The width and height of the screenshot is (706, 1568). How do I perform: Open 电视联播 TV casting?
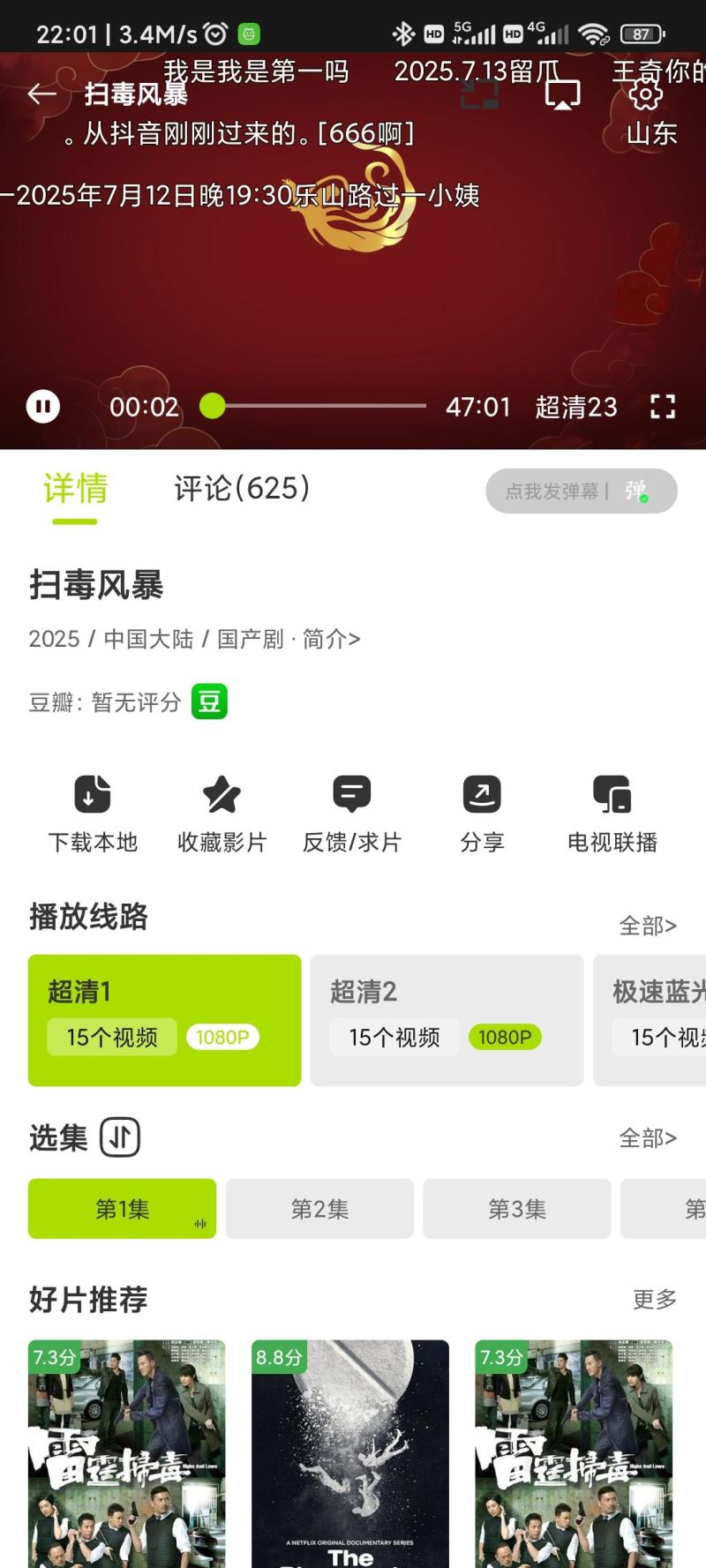coord(612,814)
